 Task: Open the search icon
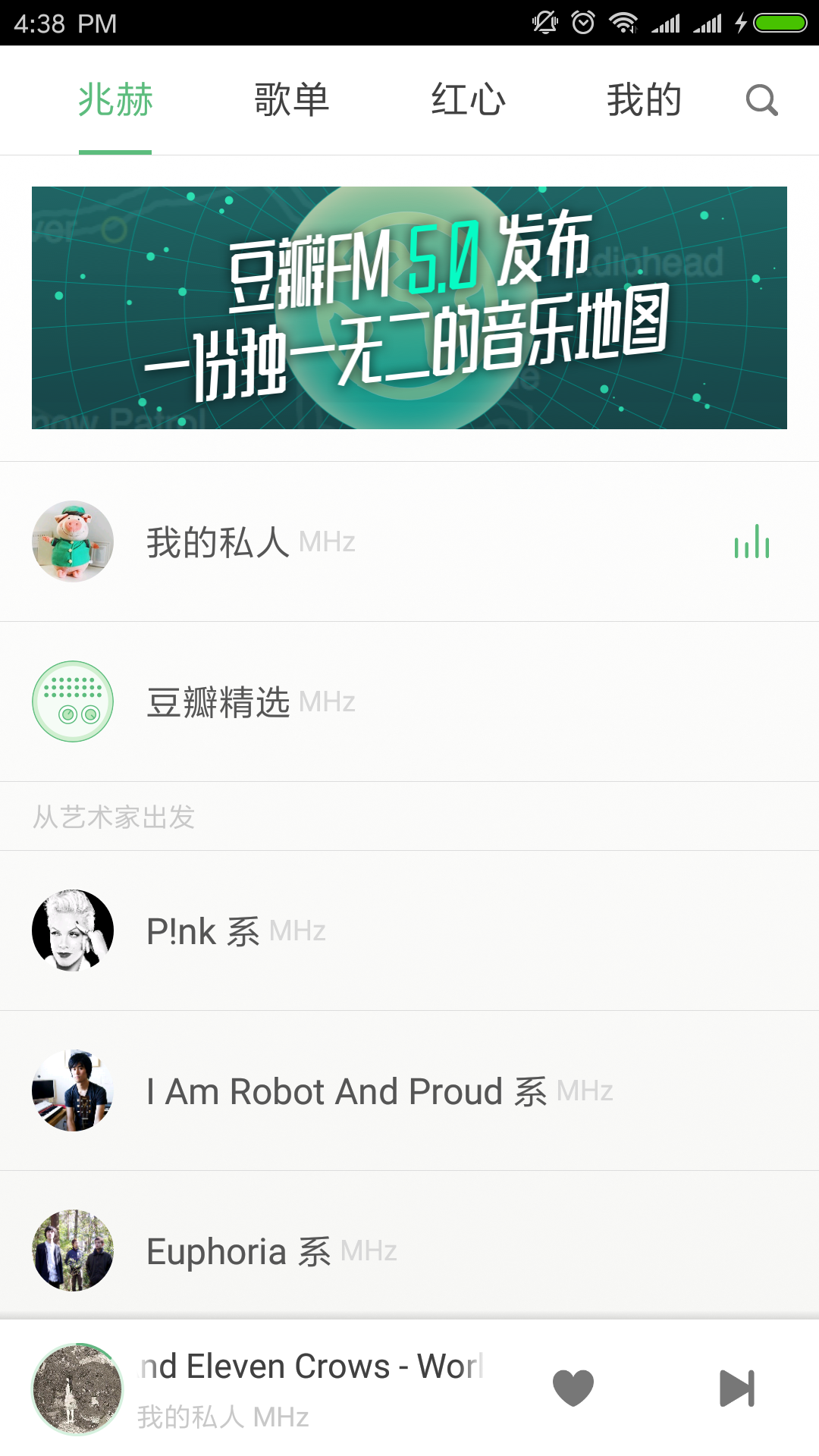click(x=761, y=100)
